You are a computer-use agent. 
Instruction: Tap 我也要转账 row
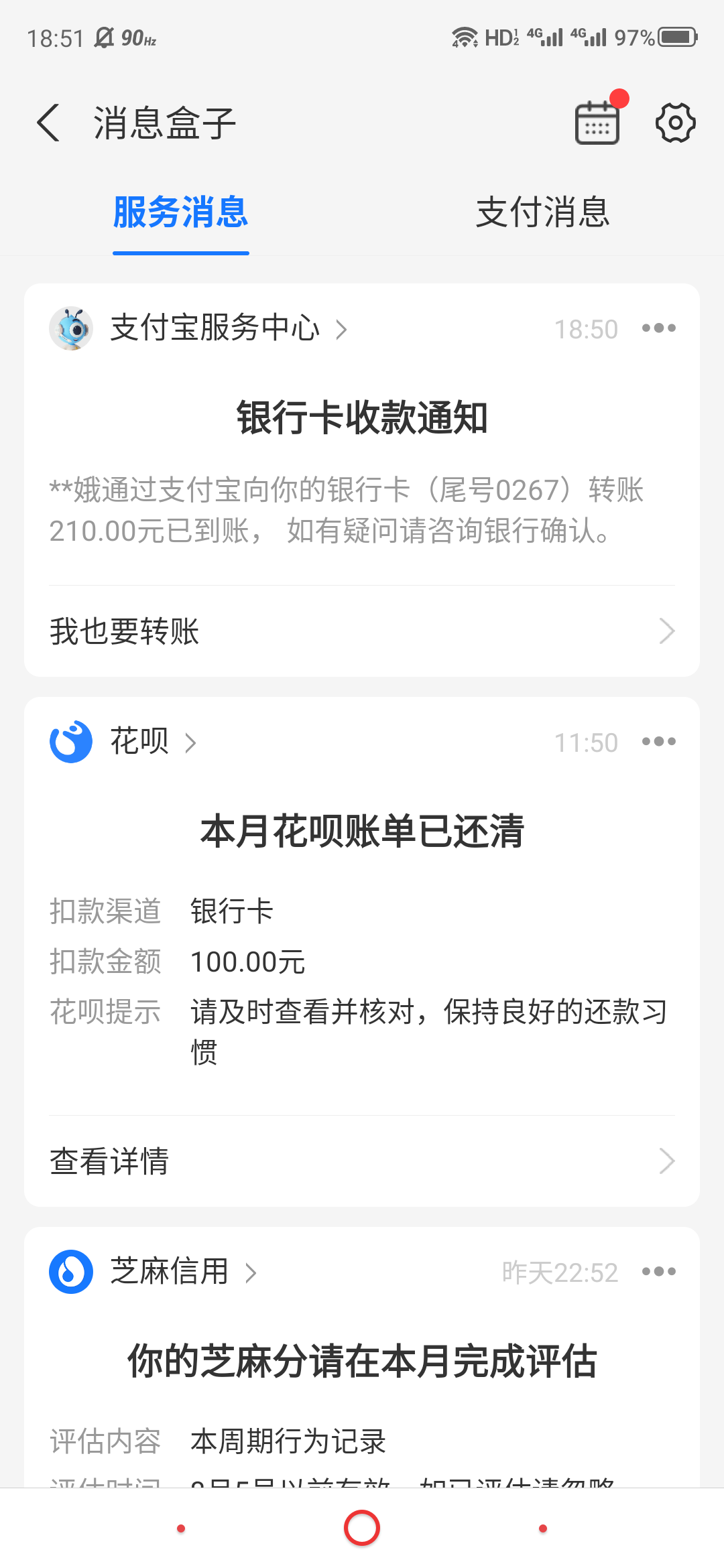point(362,631)
